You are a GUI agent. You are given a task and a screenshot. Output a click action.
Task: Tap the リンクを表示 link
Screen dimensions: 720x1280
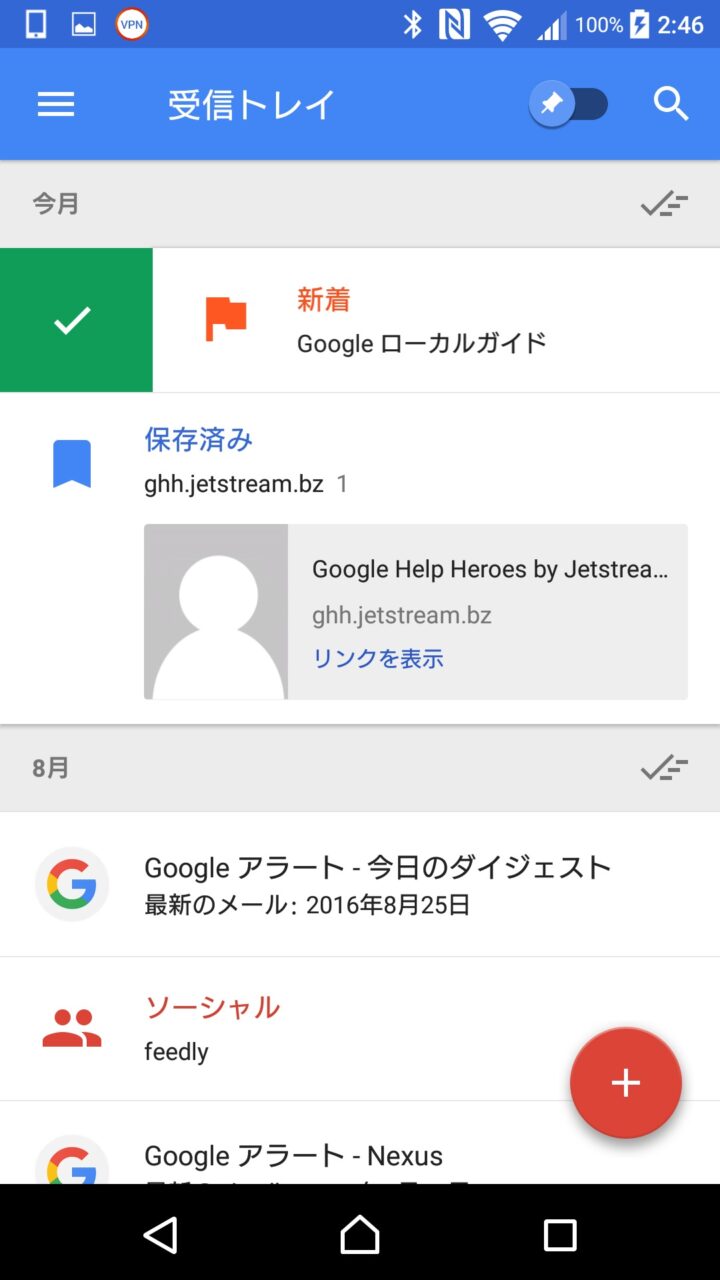coord(378,658)
